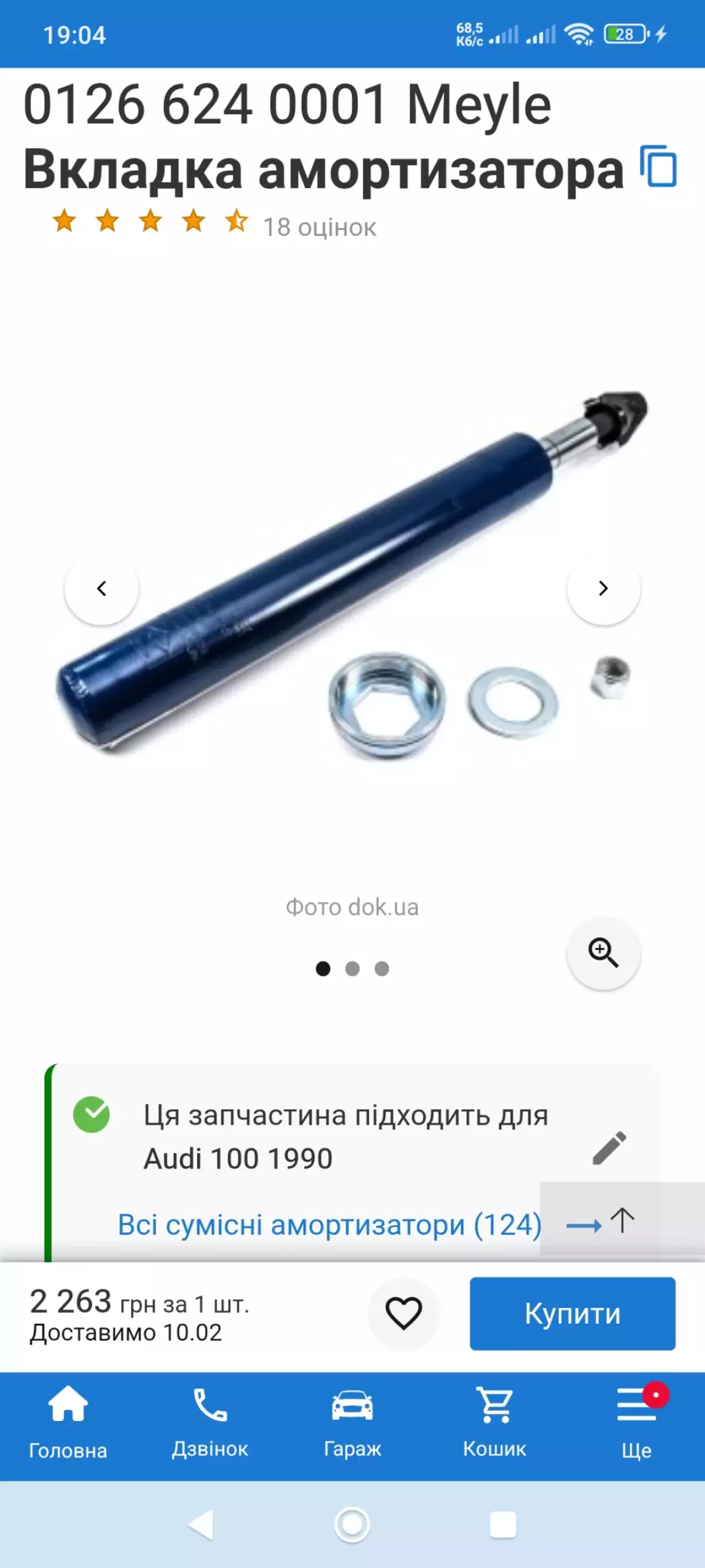Open the shock absorber product image
Image resolution: width=705 pixels, height=1568 pixels.
352,572
